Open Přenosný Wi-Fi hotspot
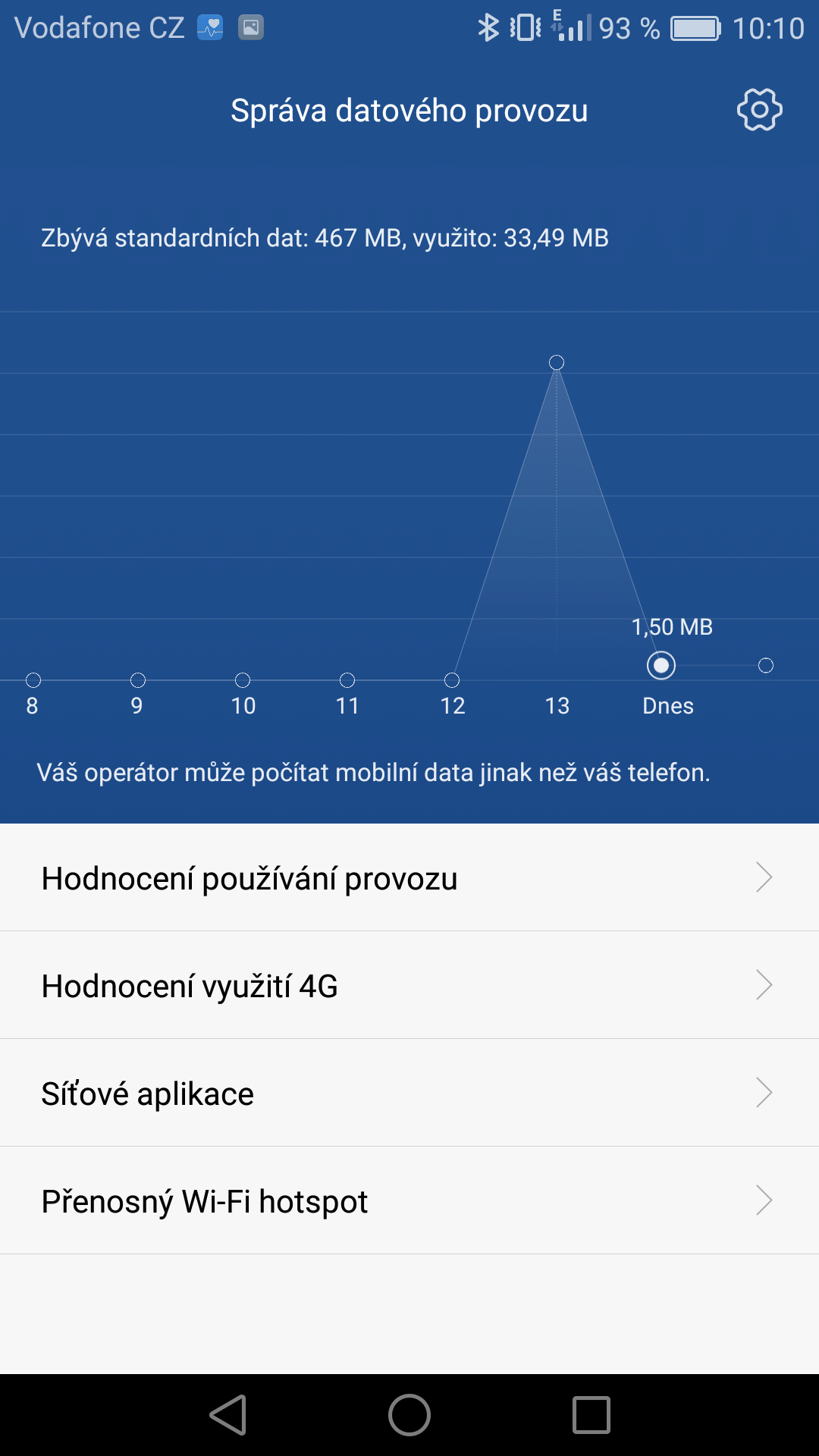The image size is (819, 1456). pyautogui.click(x=409, y=1200)
